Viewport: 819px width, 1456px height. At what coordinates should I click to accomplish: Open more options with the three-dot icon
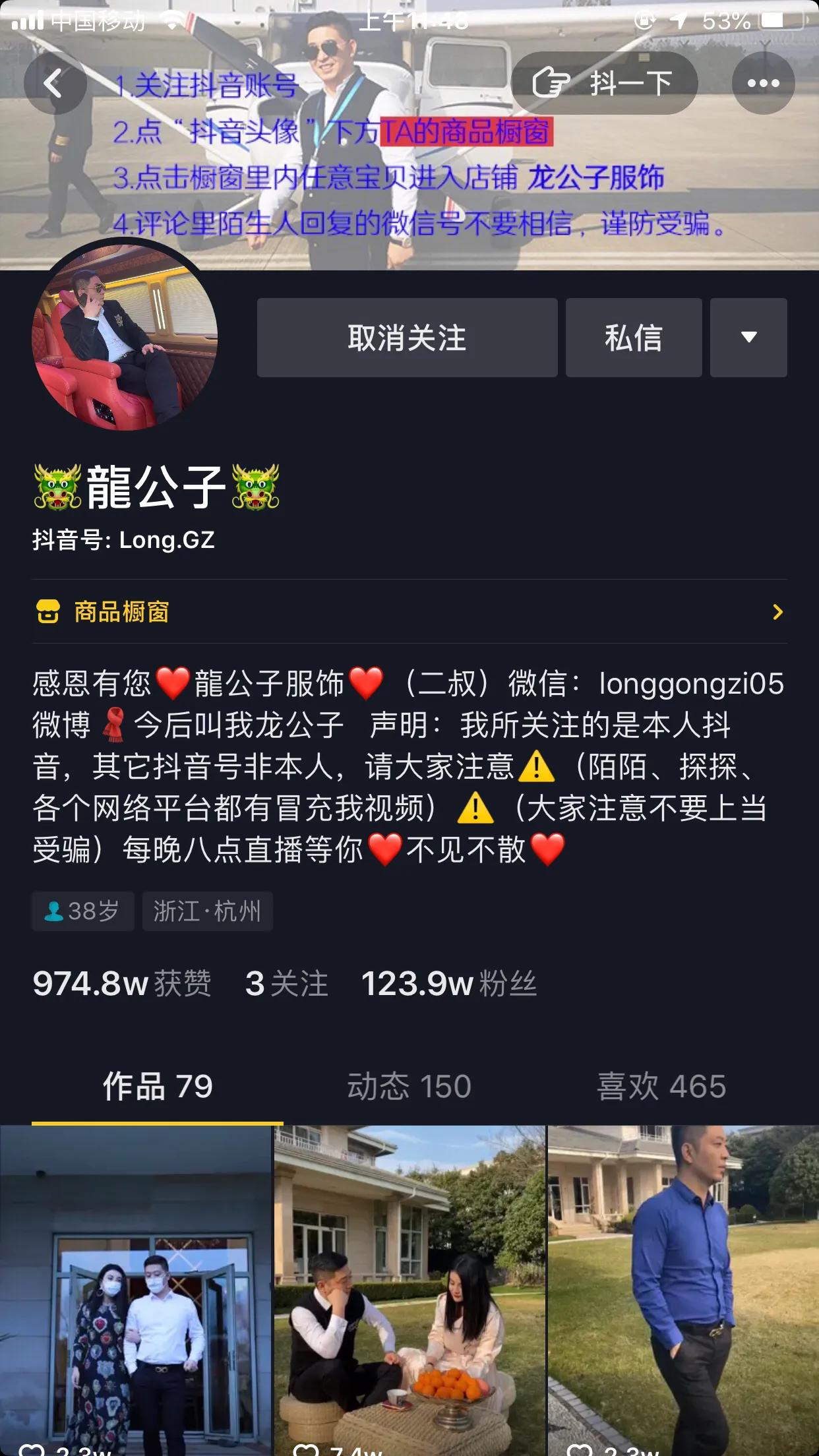[764, 83]
